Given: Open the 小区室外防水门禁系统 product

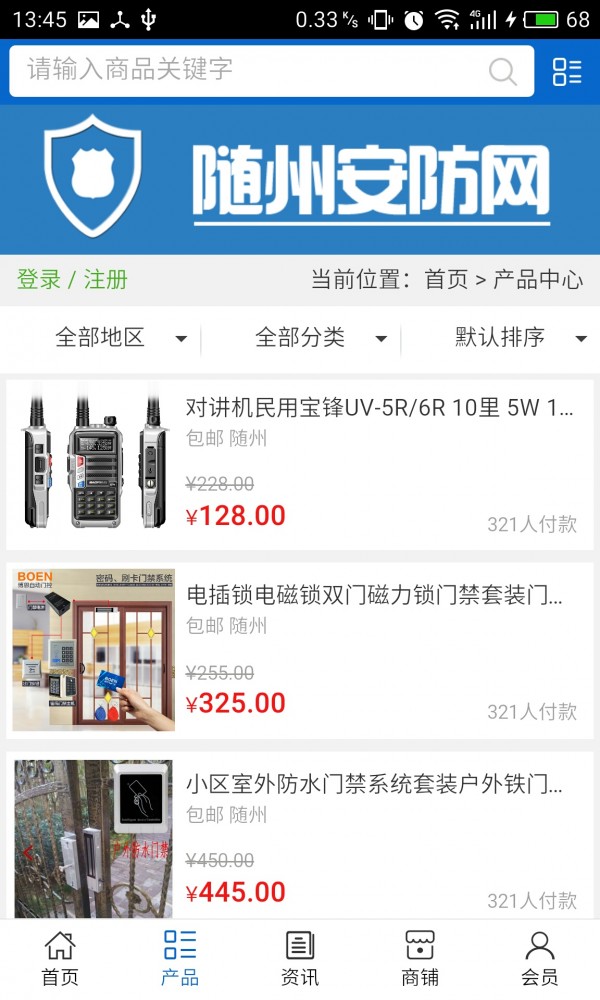Looking at the screenshot, I should coord(375,784).
